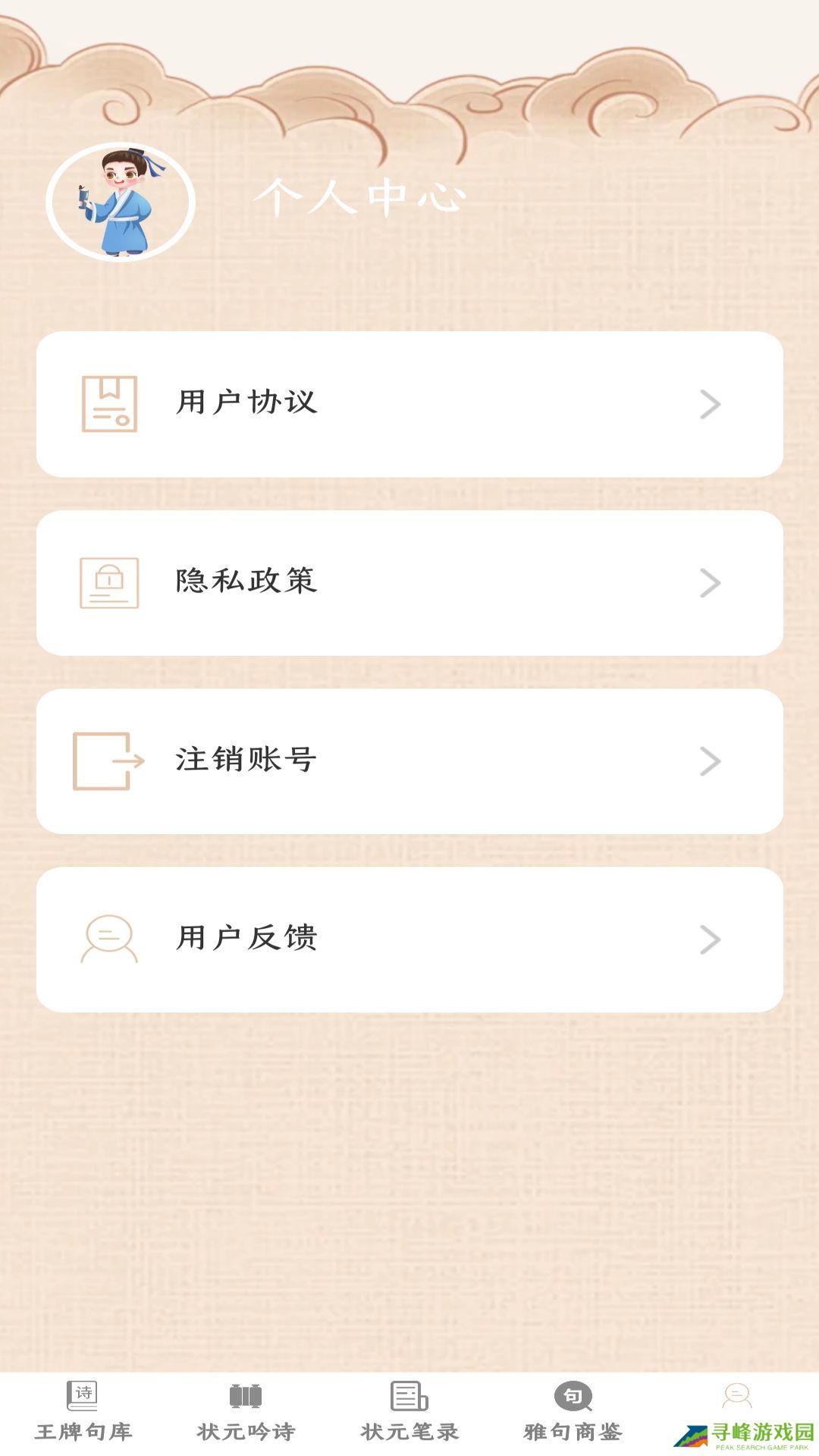The image size is (819, 1456).
Task: Open the 用户协议 row
Action: pyautogui.click(x=409, y=404)
